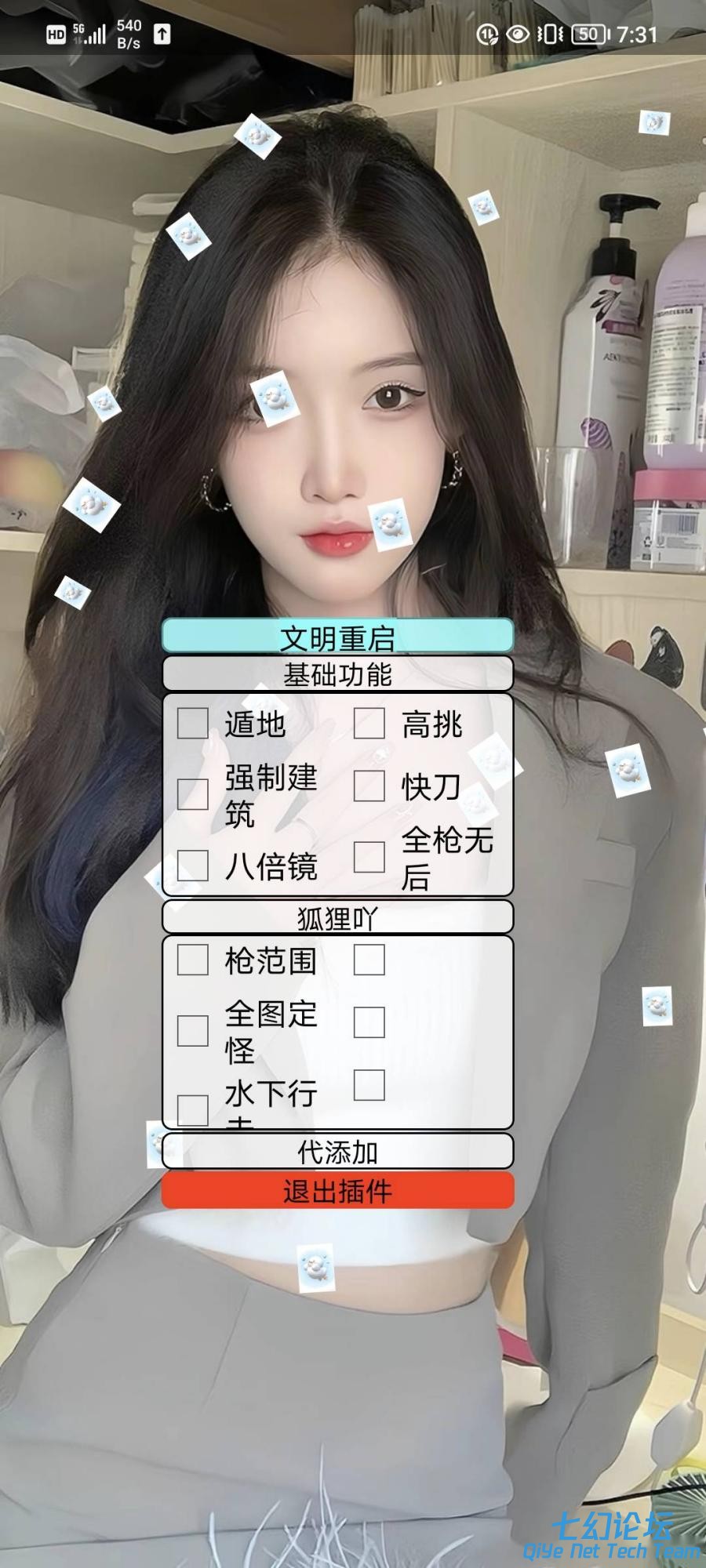
Task: Enable the 遁地 checkbox
Action: coord(193,723)
